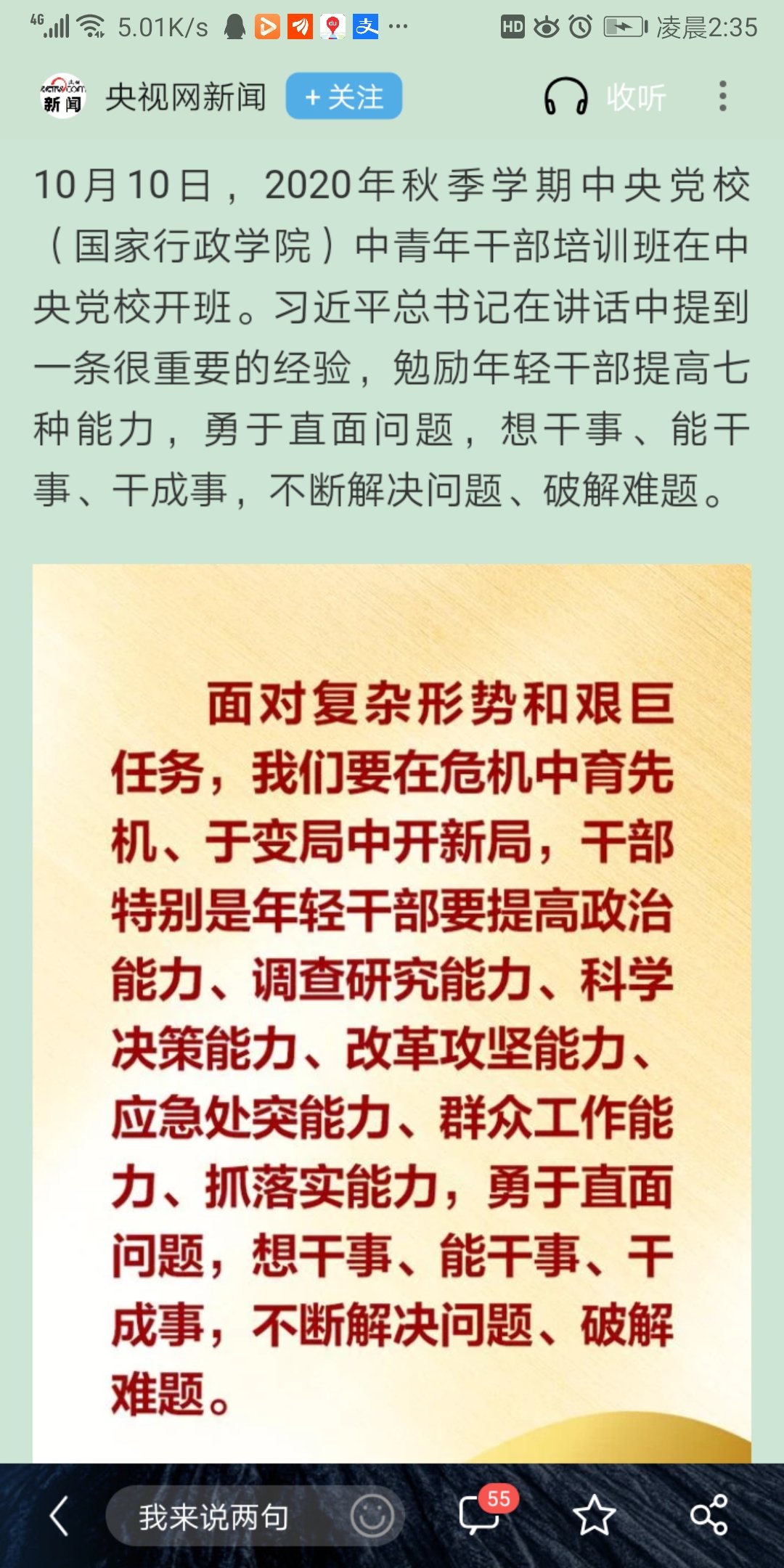Open the emoji picker smiley

click(x=372, y=1516)
